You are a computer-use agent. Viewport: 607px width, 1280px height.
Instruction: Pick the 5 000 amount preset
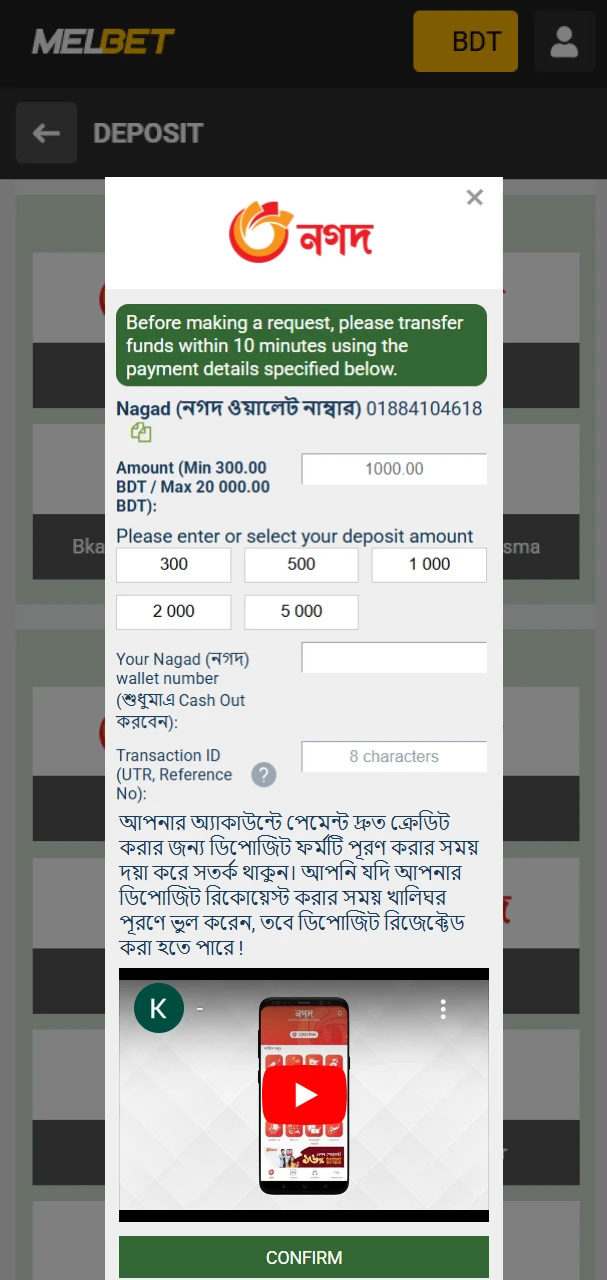pyautogui.click(x=301, y=611)
